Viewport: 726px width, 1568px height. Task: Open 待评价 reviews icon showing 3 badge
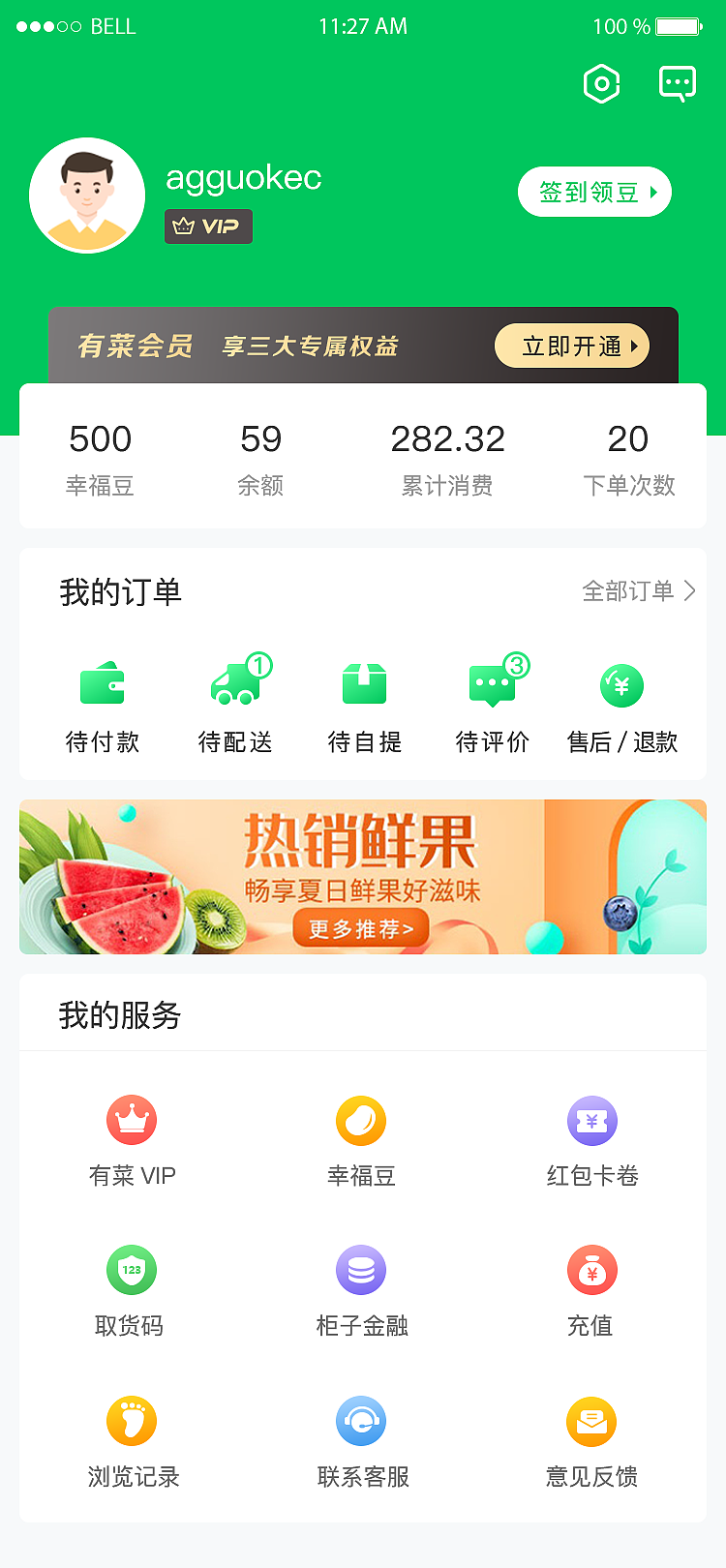[491, 683]
